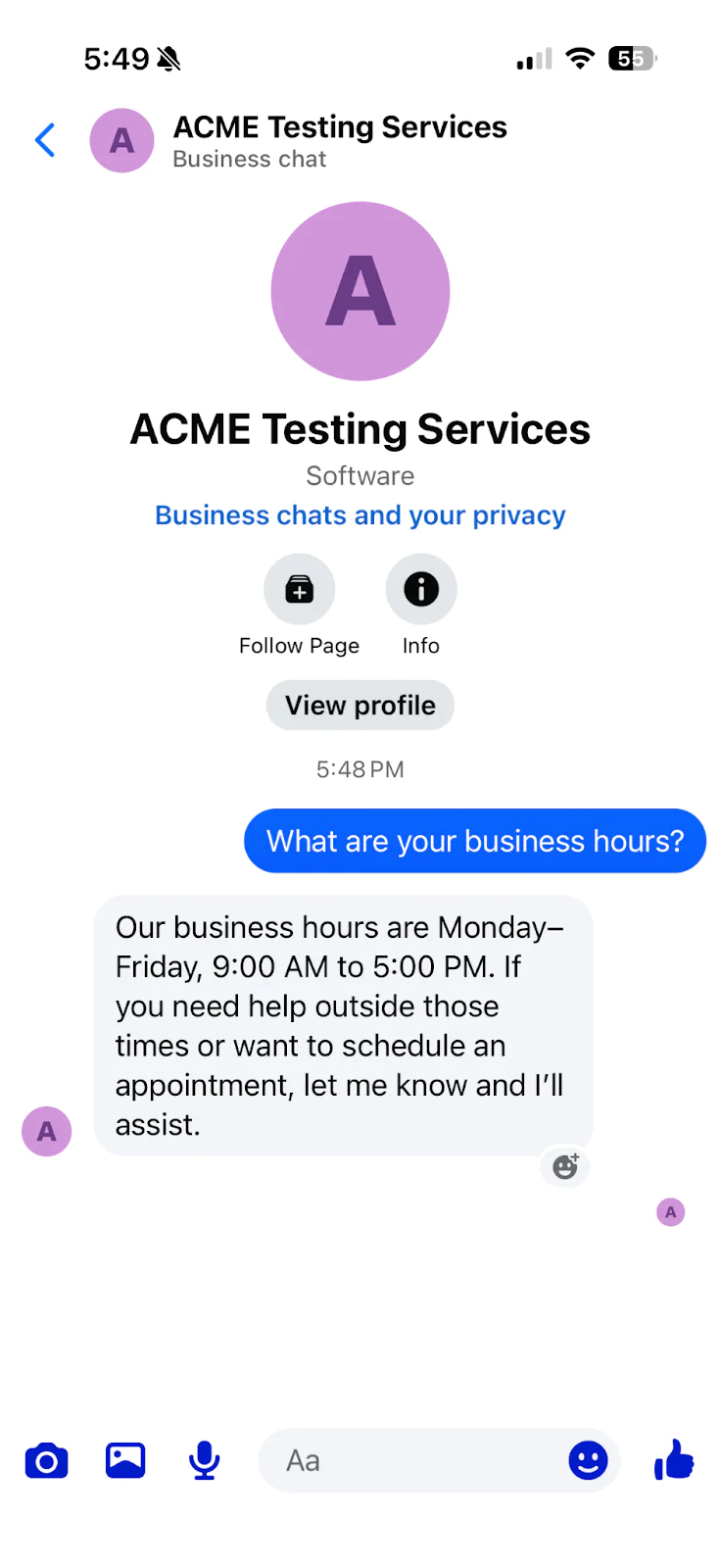This screenshot has width=721, height=1568.
Task: Record a voice message with the microphone
Action: (204, 1461)
